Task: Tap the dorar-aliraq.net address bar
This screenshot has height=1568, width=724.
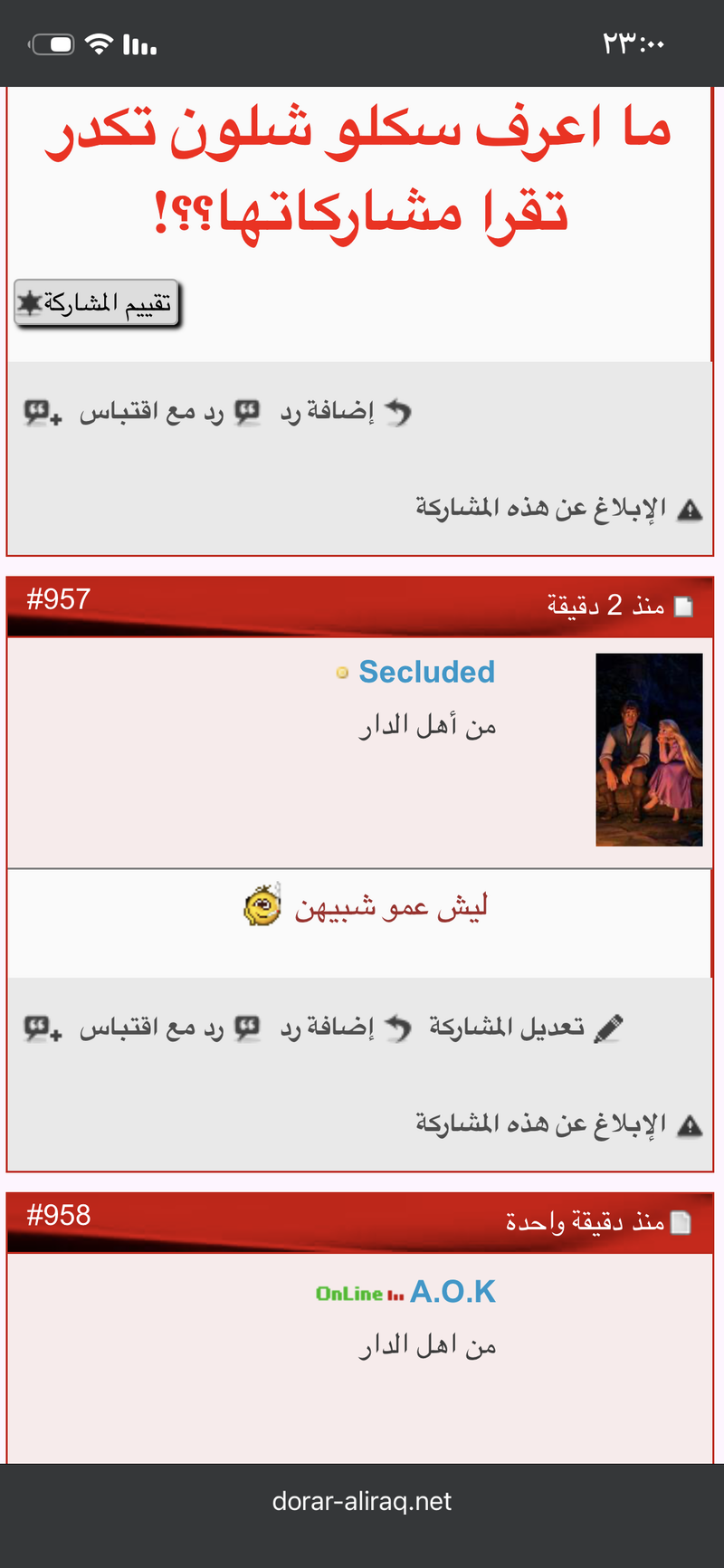Action: coord(362,1501)
